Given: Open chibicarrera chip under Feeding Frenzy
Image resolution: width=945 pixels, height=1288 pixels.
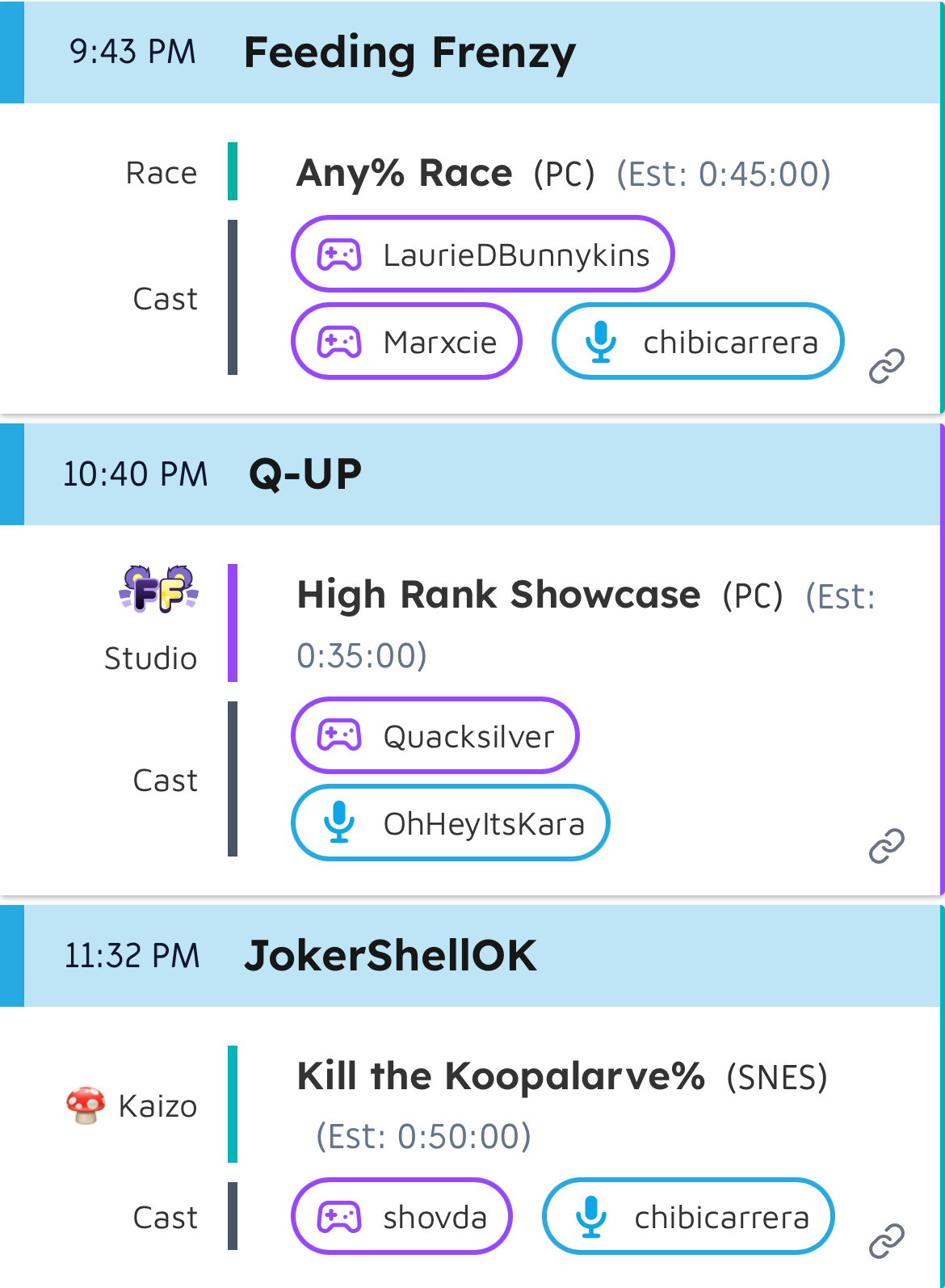Looking at the screenshot, I should coord(698,342).
